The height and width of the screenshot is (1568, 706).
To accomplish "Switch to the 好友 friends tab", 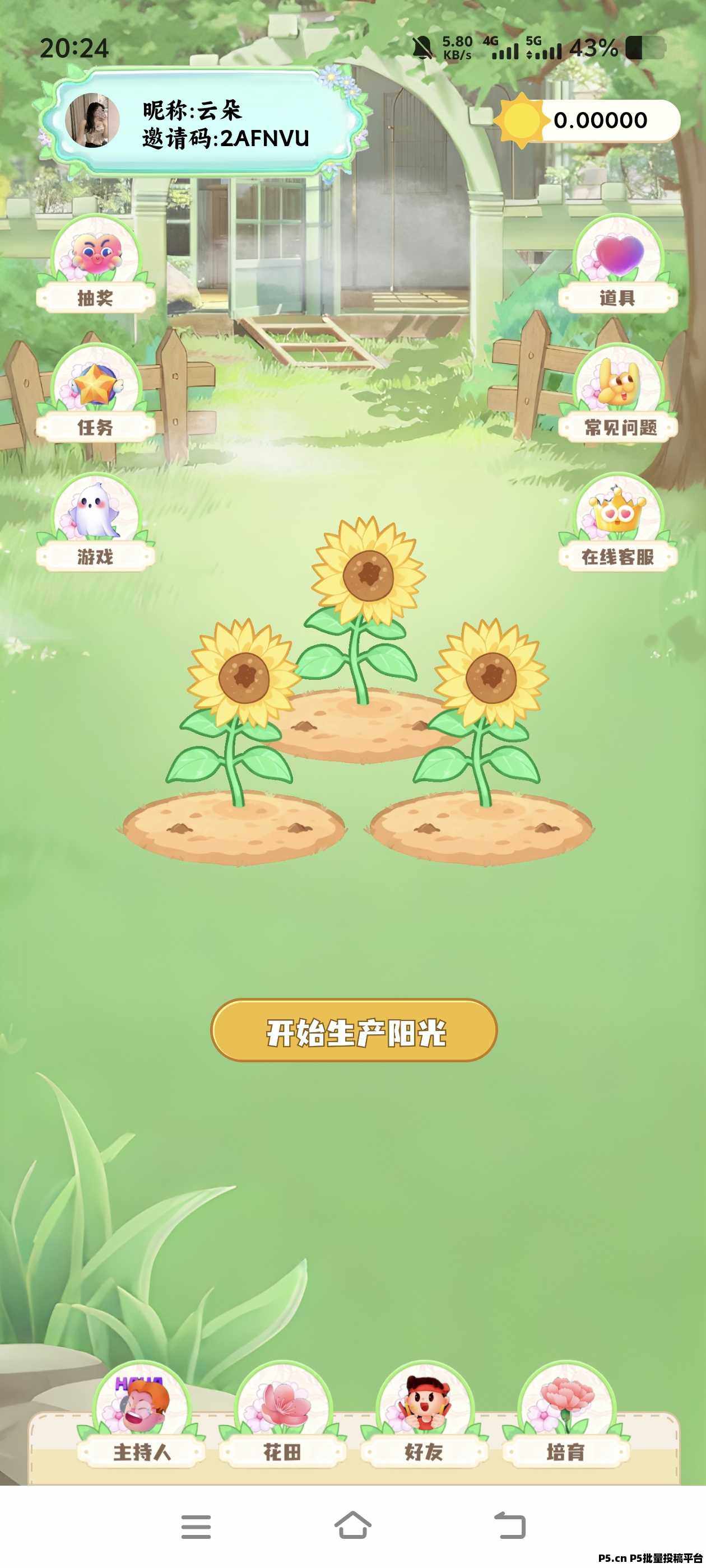I will pos(424,1420).
